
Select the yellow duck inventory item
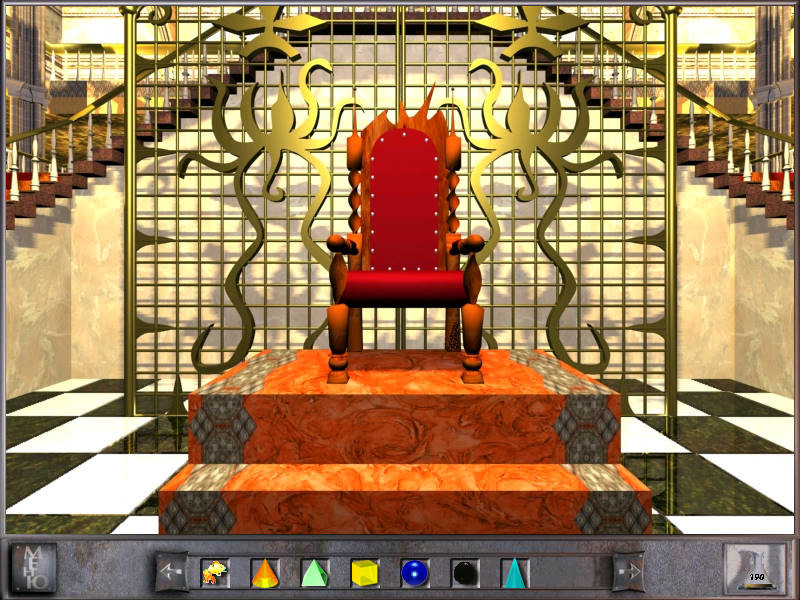[x=214, y=573]
